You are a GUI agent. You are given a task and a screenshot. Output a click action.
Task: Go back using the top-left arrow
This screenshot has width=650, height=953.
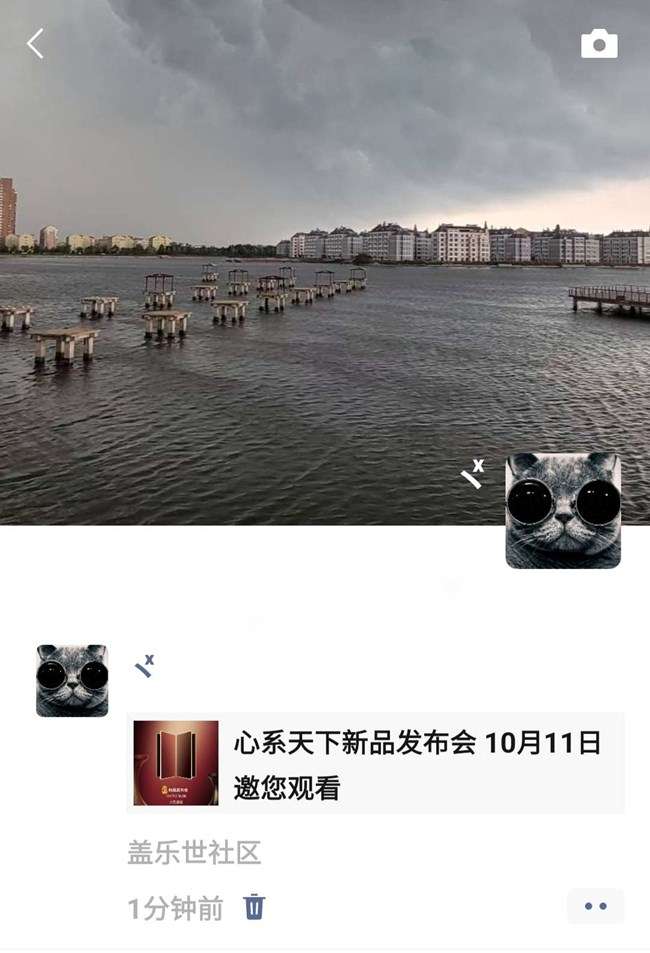(35, 43)
